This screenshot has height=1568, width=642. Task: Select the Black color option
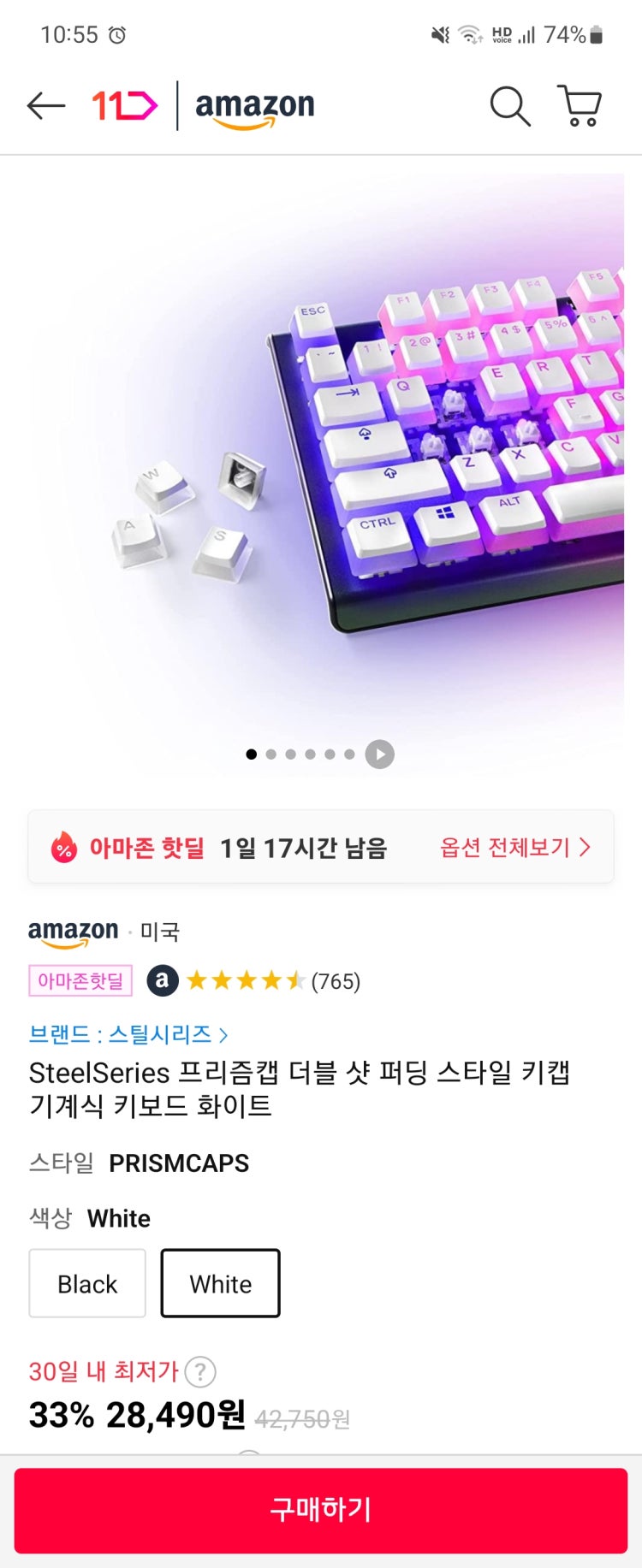[87, 1283]
